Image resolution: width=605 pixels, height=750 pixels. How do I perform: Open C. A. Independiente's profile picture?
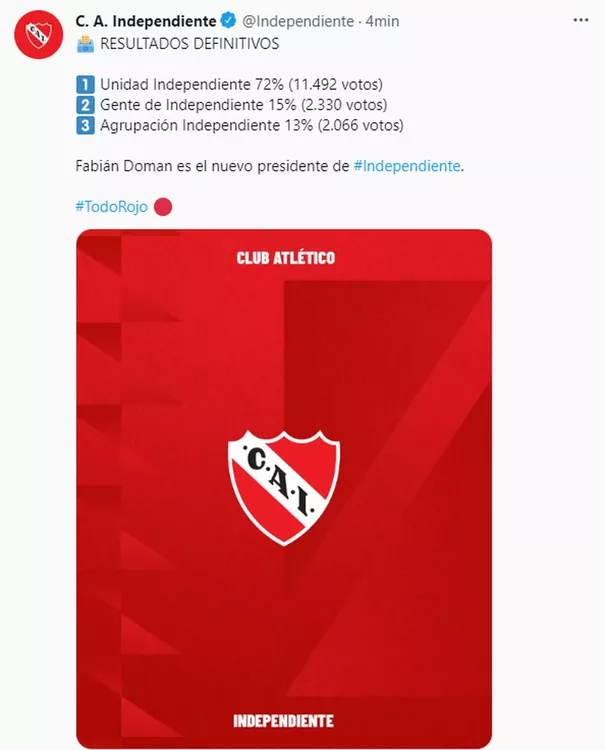(38, 40)
